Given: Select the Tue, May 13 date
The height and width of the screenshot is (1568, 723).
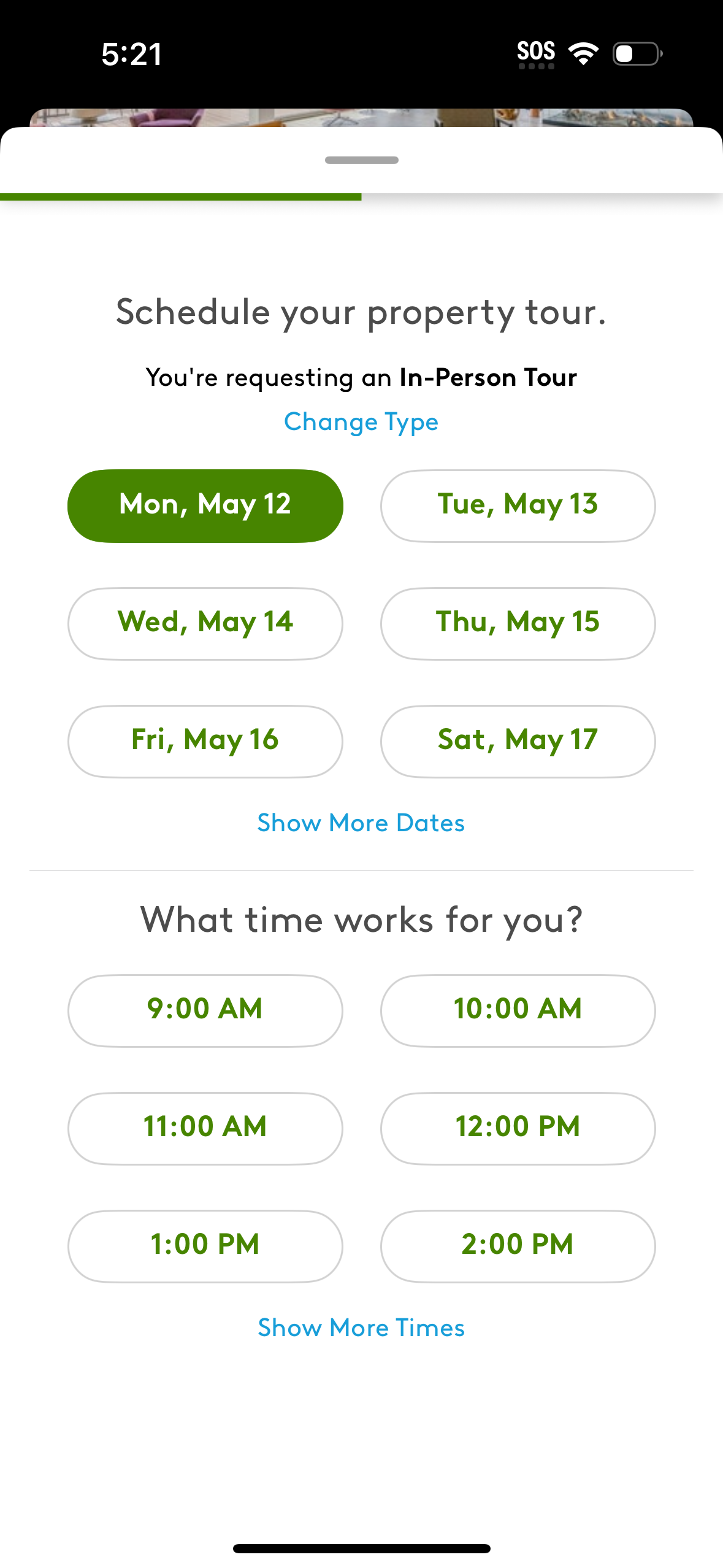Looking at the screenshot, I should point(517,505).
